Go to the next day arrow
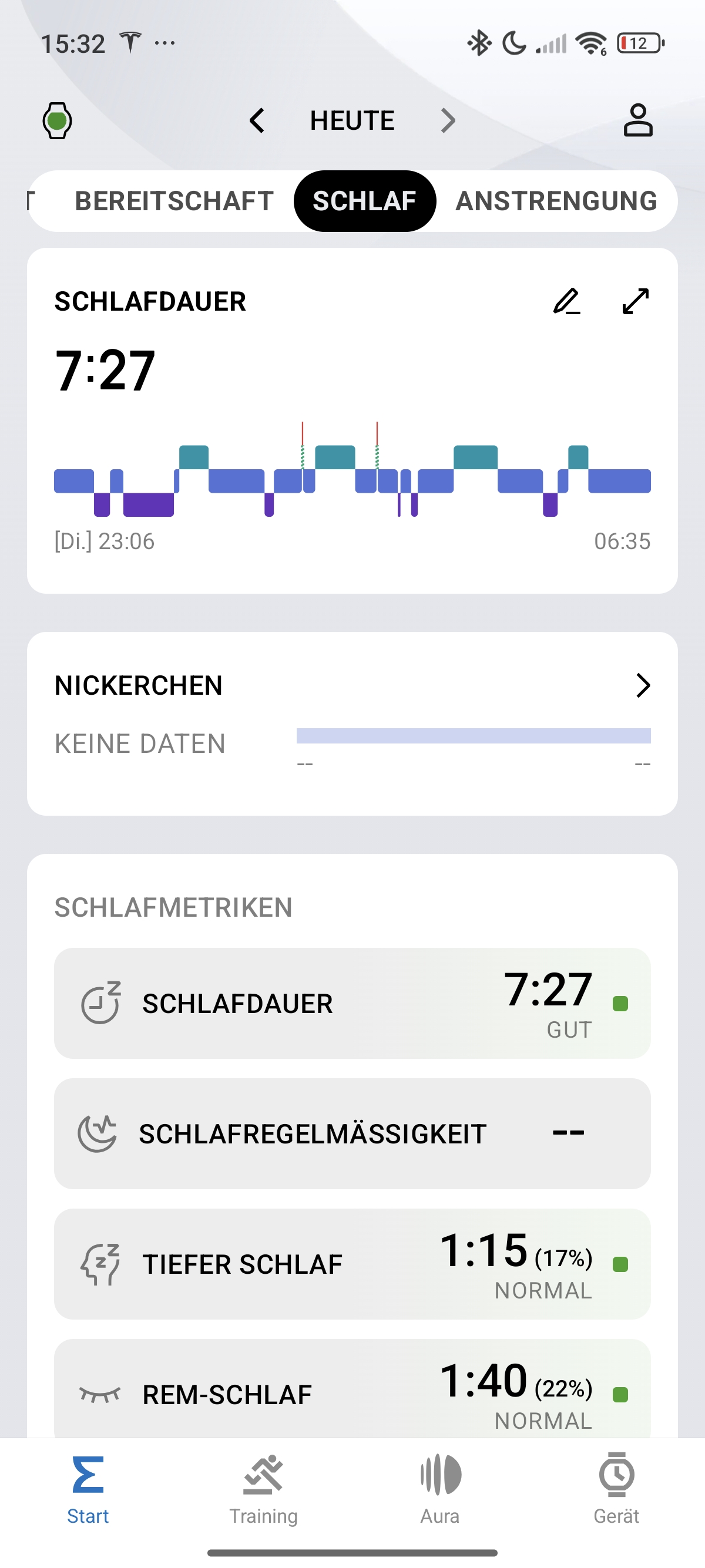 tap(448, 120)
